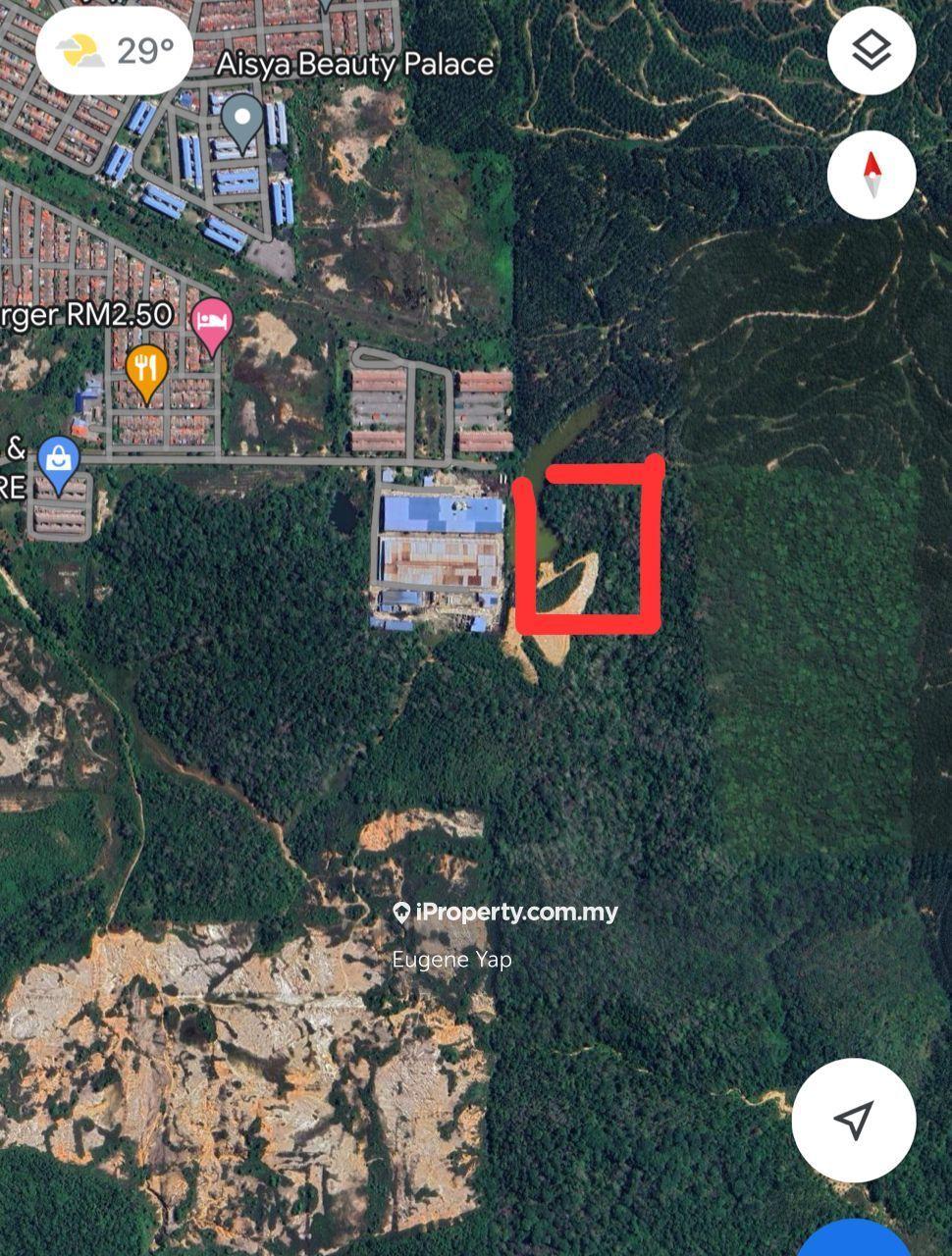Tap the compass to reset north
Screen dimensions: 952x1256
pyautogui.click(x=871, y=176)
